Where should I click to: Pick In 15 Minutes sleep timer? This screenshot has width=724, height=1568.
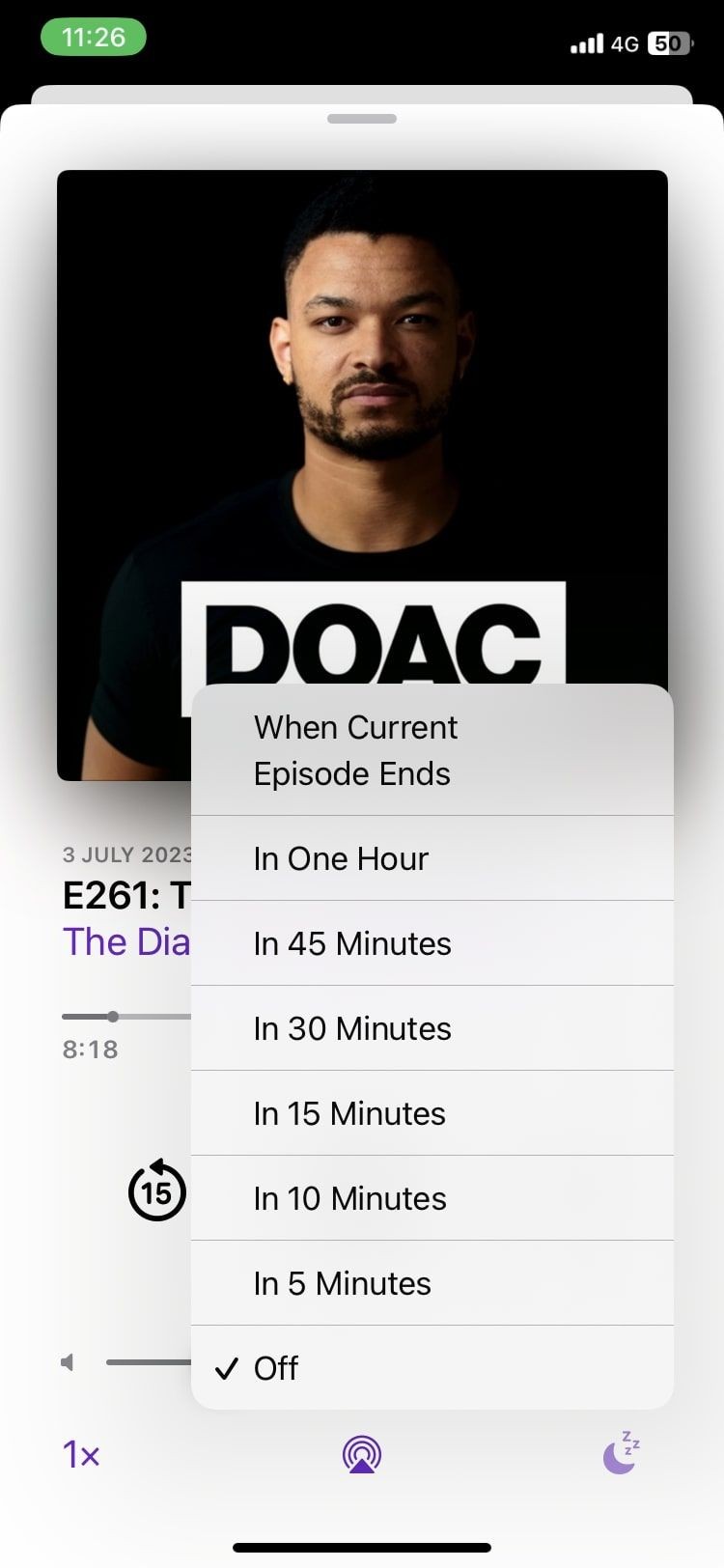click(432, 1113)
